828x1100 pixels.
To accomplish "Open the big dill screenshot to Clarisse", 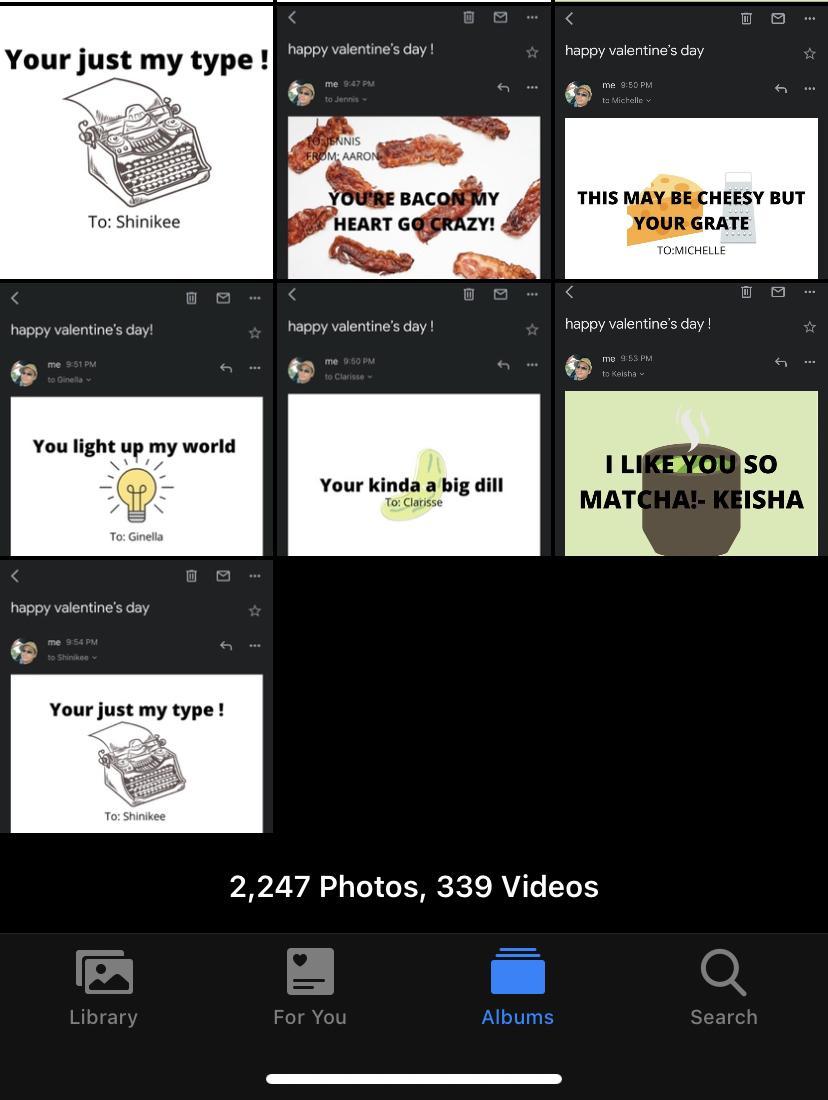I will point(413,419).
